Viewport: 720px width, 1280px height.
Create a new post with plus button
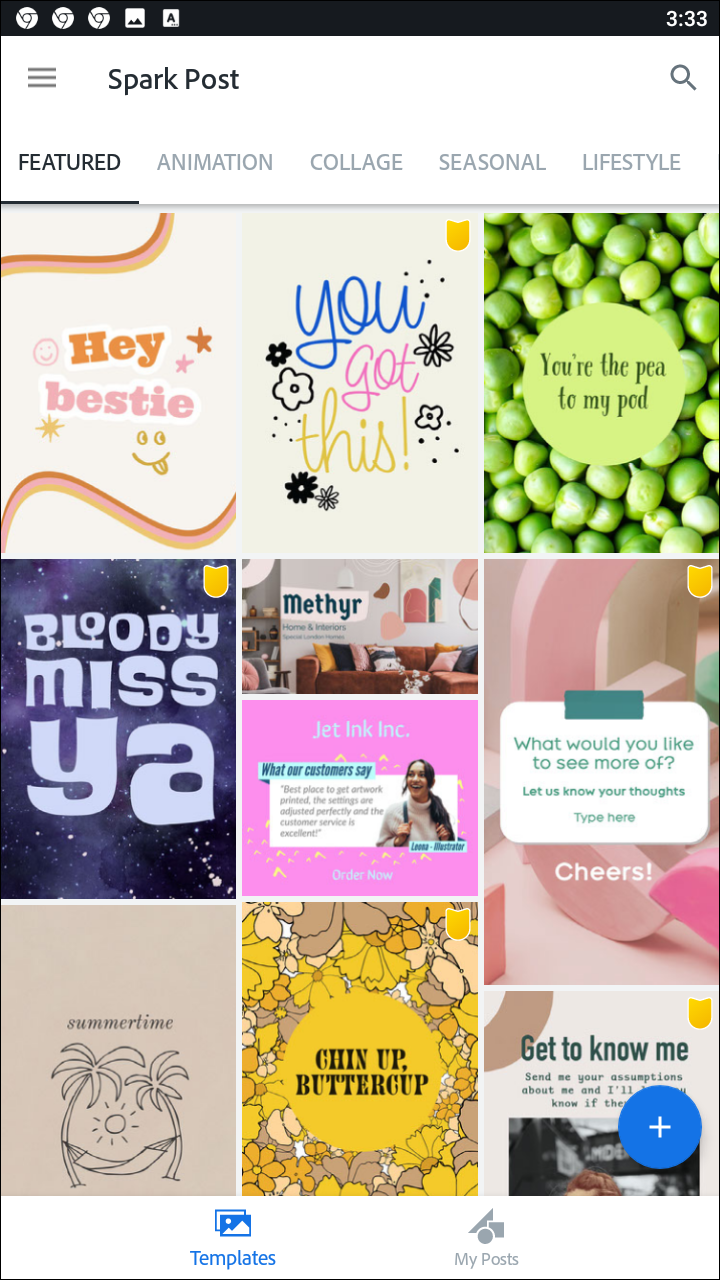coord(660,1127)
